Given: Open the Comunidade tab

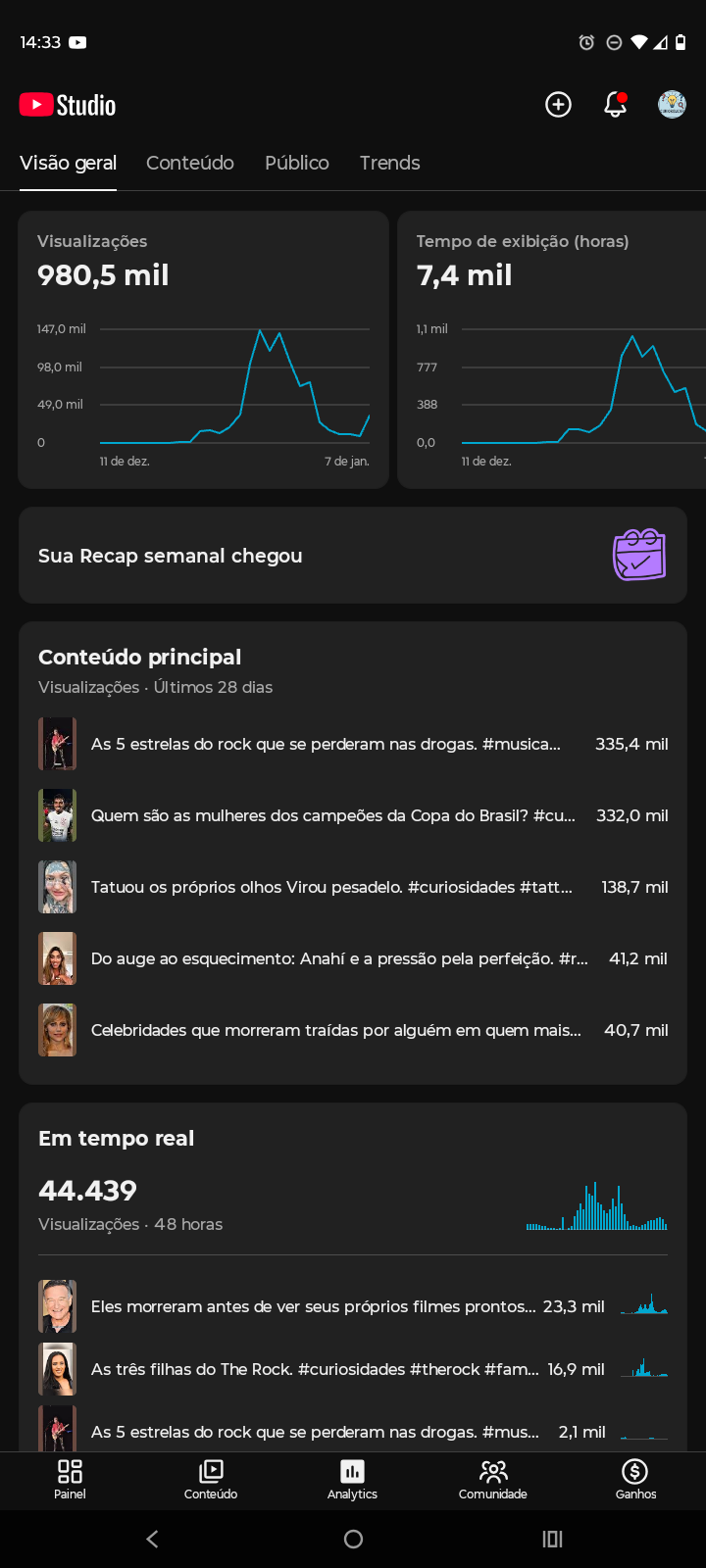Looking at the screenshot, I should [493, 1479].
